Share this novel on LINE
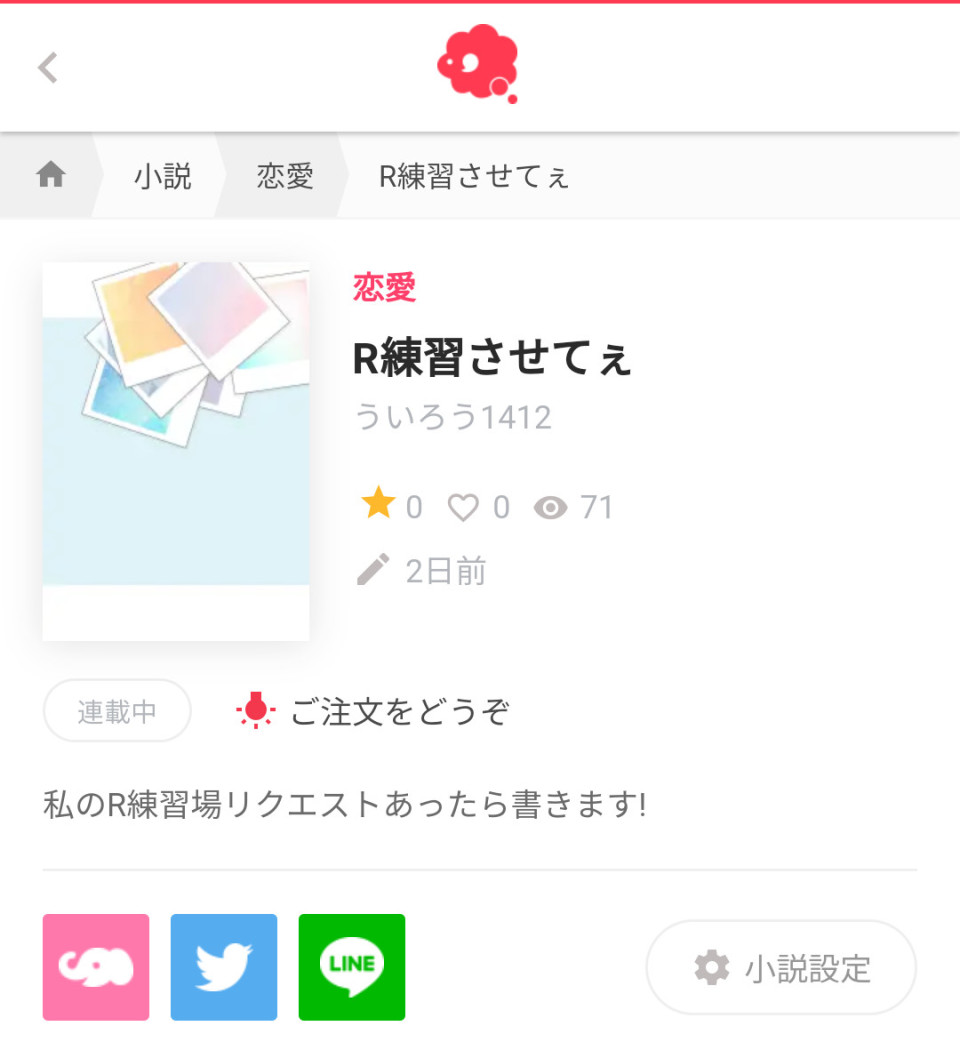The height and width of the screenshot is (1058, 960). point(352,966)
